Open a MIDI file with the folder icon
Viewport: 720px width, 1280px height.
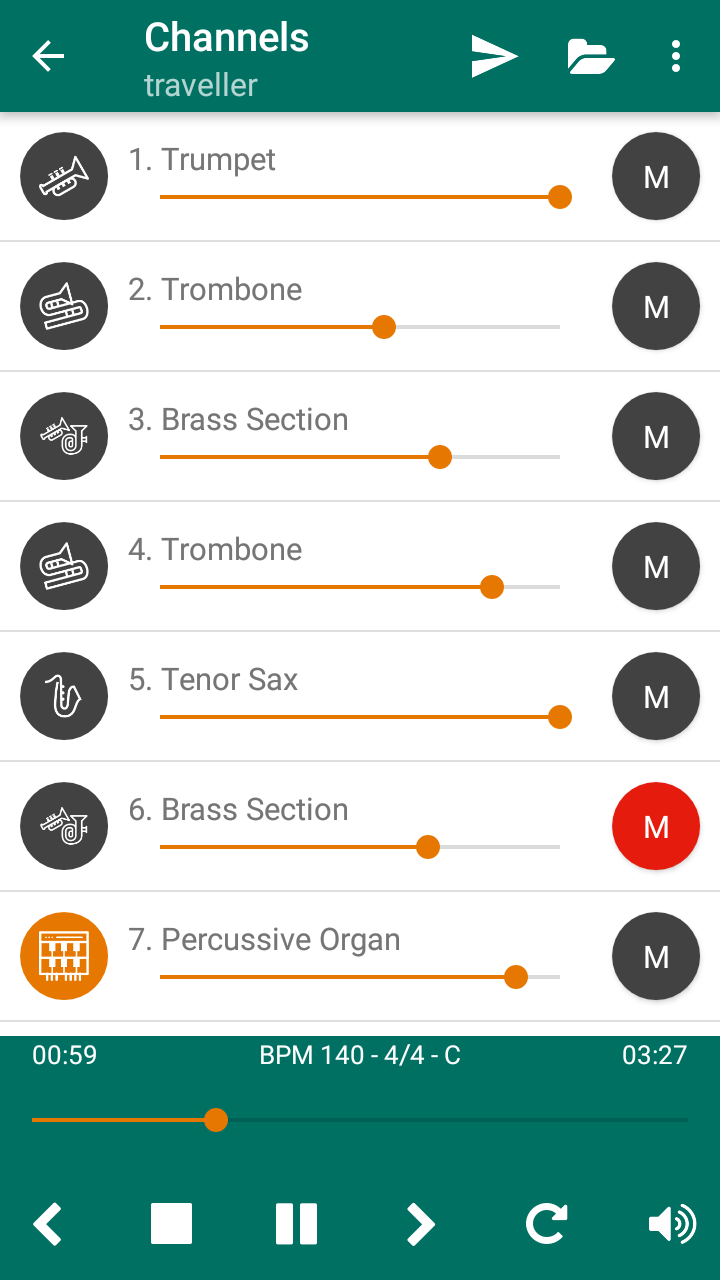(x=590, y=56)
